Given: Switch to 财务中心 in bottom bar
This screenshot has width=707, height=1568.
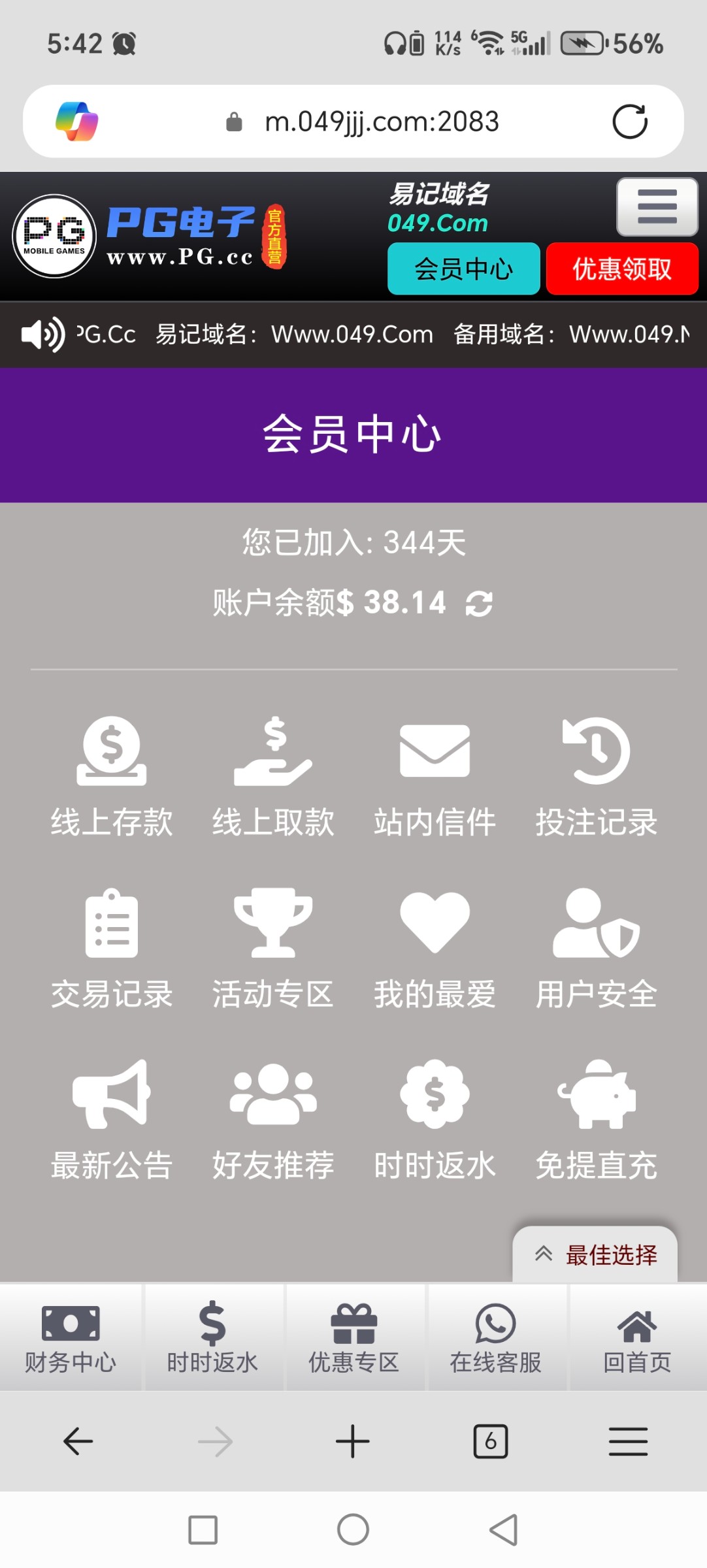Looking at the screenshot, I should [71, 1337].
